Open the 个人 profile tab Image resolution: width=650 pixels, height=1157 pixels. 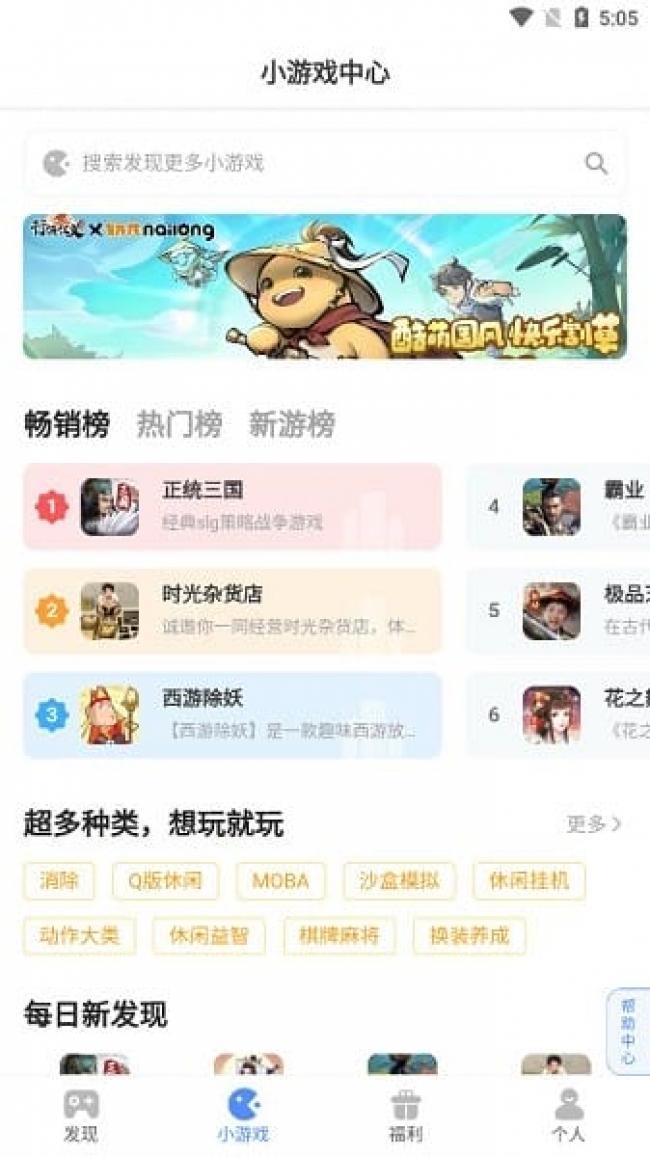[x=568, y=1115]
